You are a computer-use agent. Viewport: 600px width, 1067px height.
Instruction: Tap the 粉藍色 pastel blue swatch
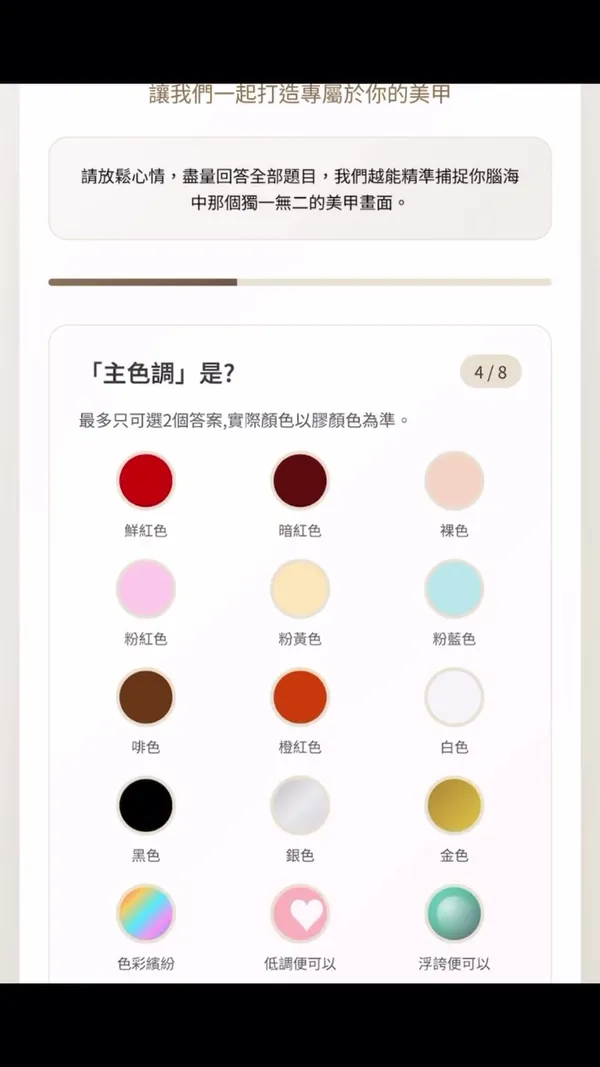[x=454, y=589]
